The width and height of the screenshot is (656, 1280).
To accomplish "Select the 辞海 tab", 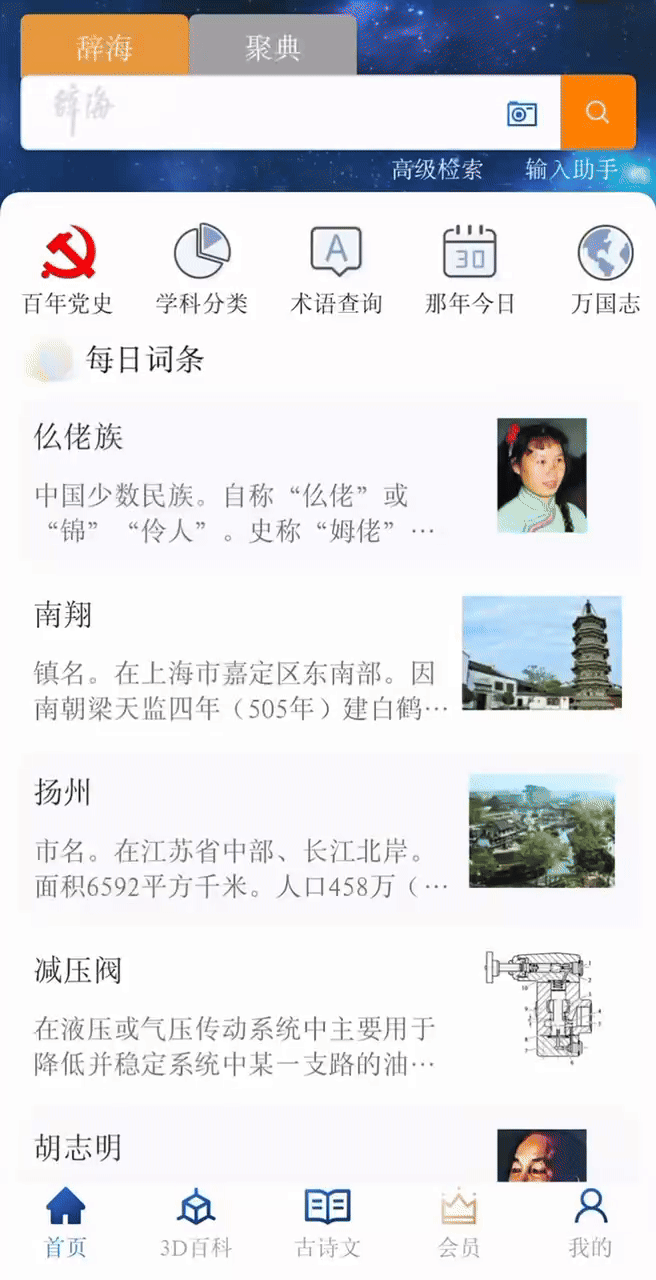I will (104, 46).
